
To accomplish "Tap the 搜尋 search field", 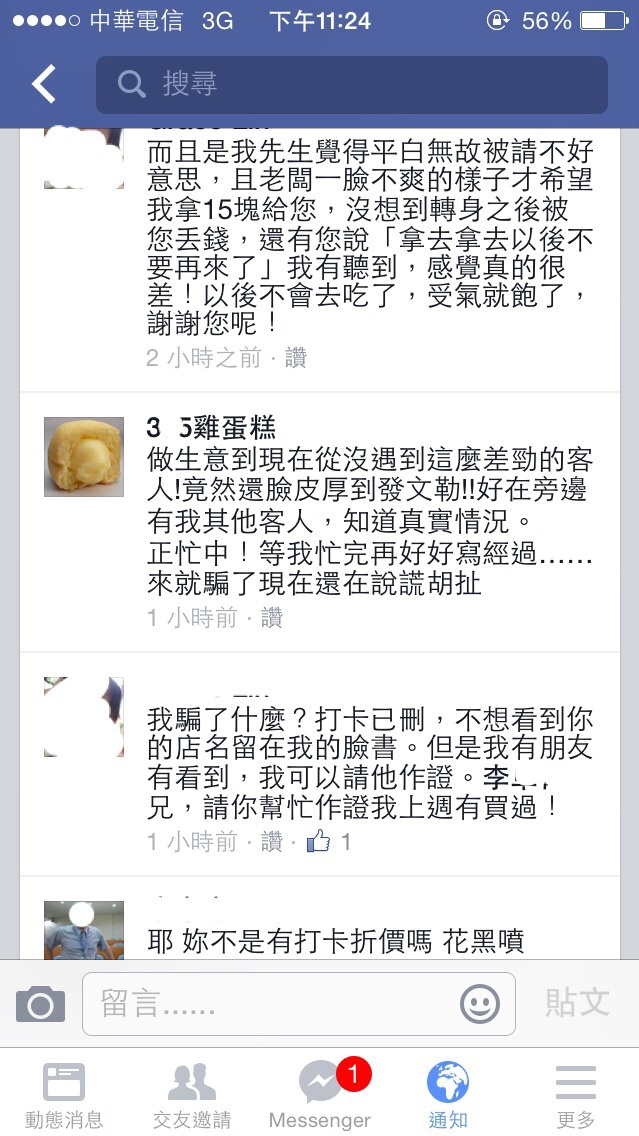I will [x=351, y=85].
